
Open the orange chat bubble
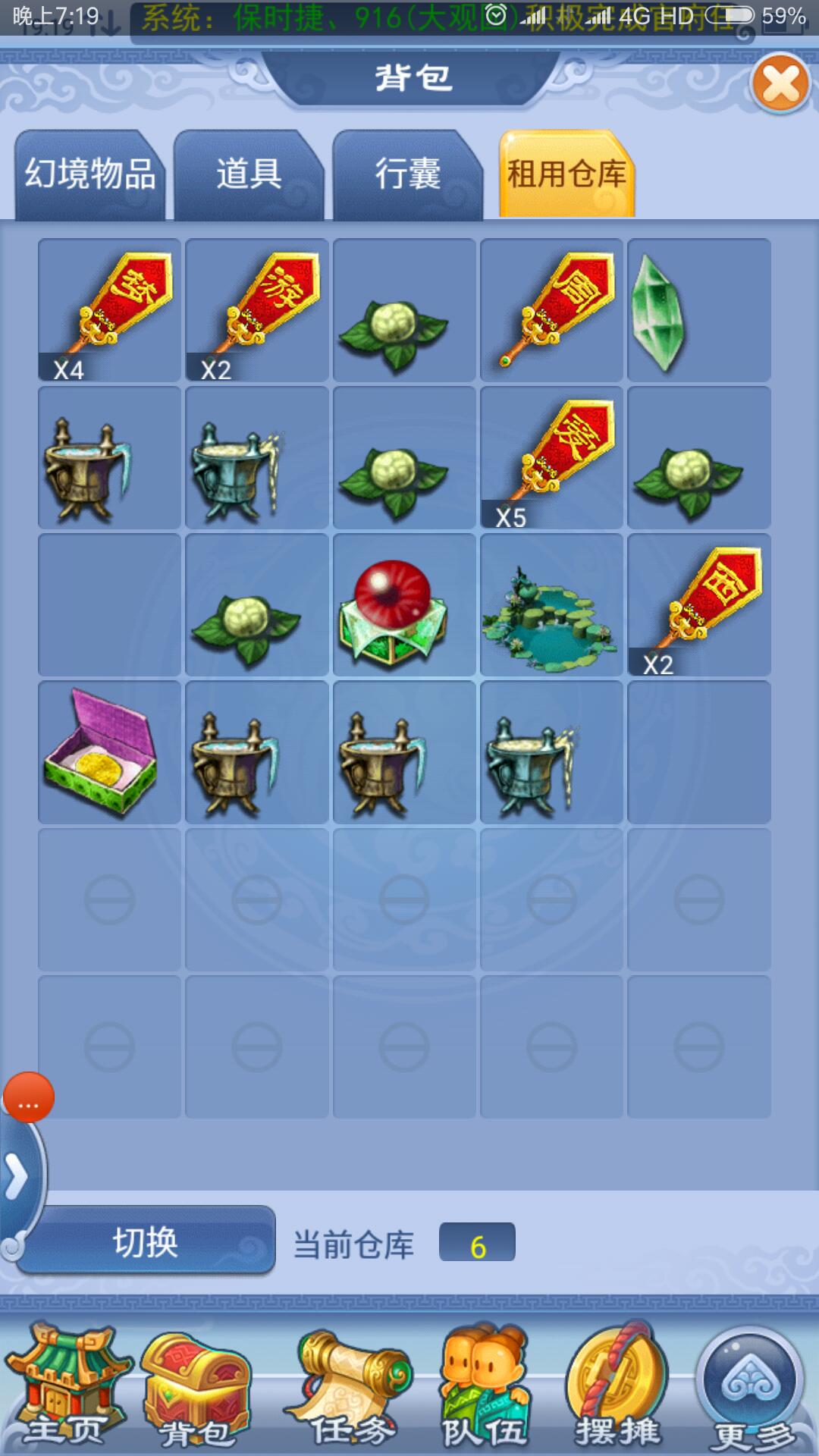29,1097
